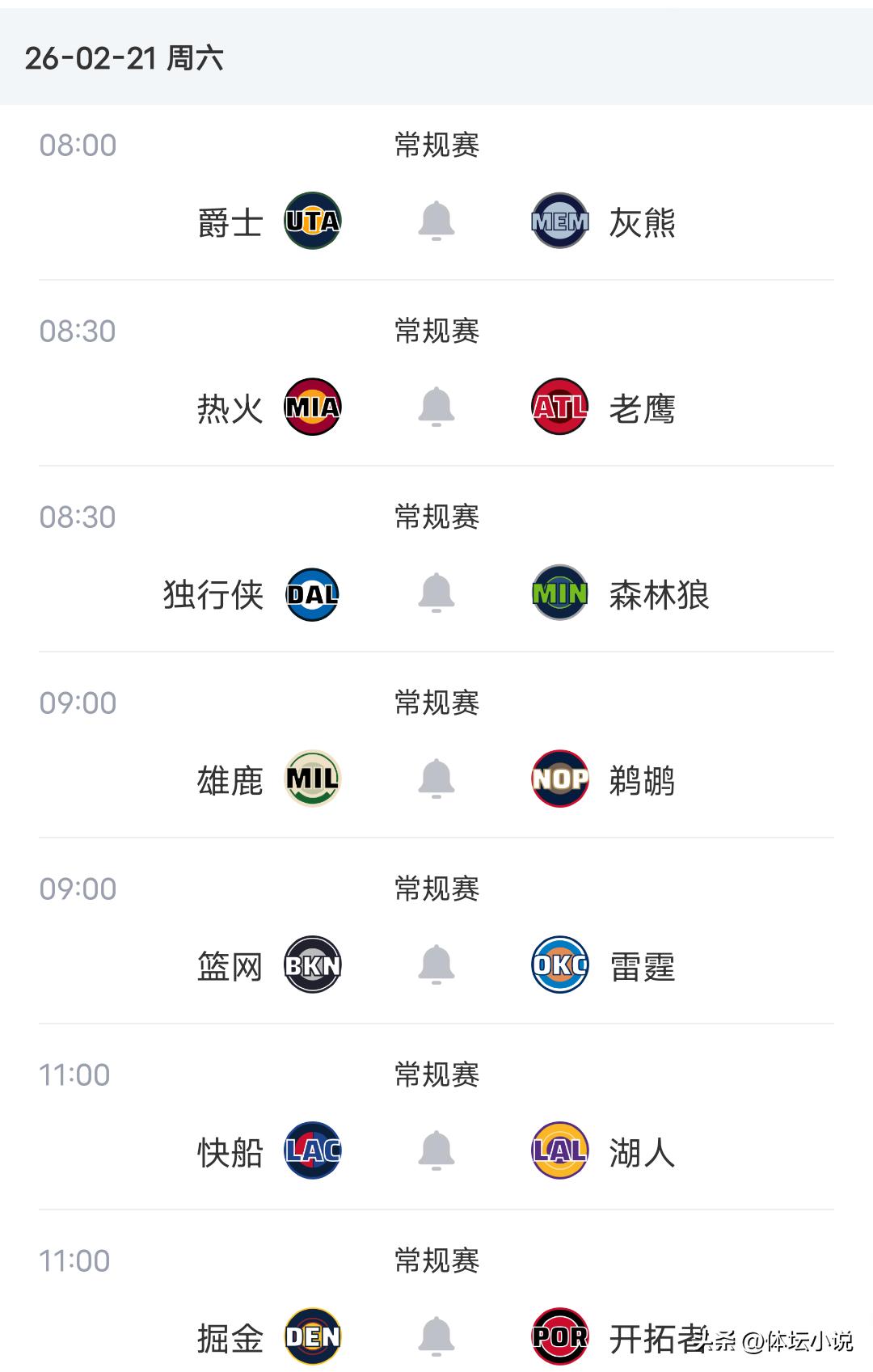Enable the bell for 掘金 vs 开拓者

[x=436, y=1336]
